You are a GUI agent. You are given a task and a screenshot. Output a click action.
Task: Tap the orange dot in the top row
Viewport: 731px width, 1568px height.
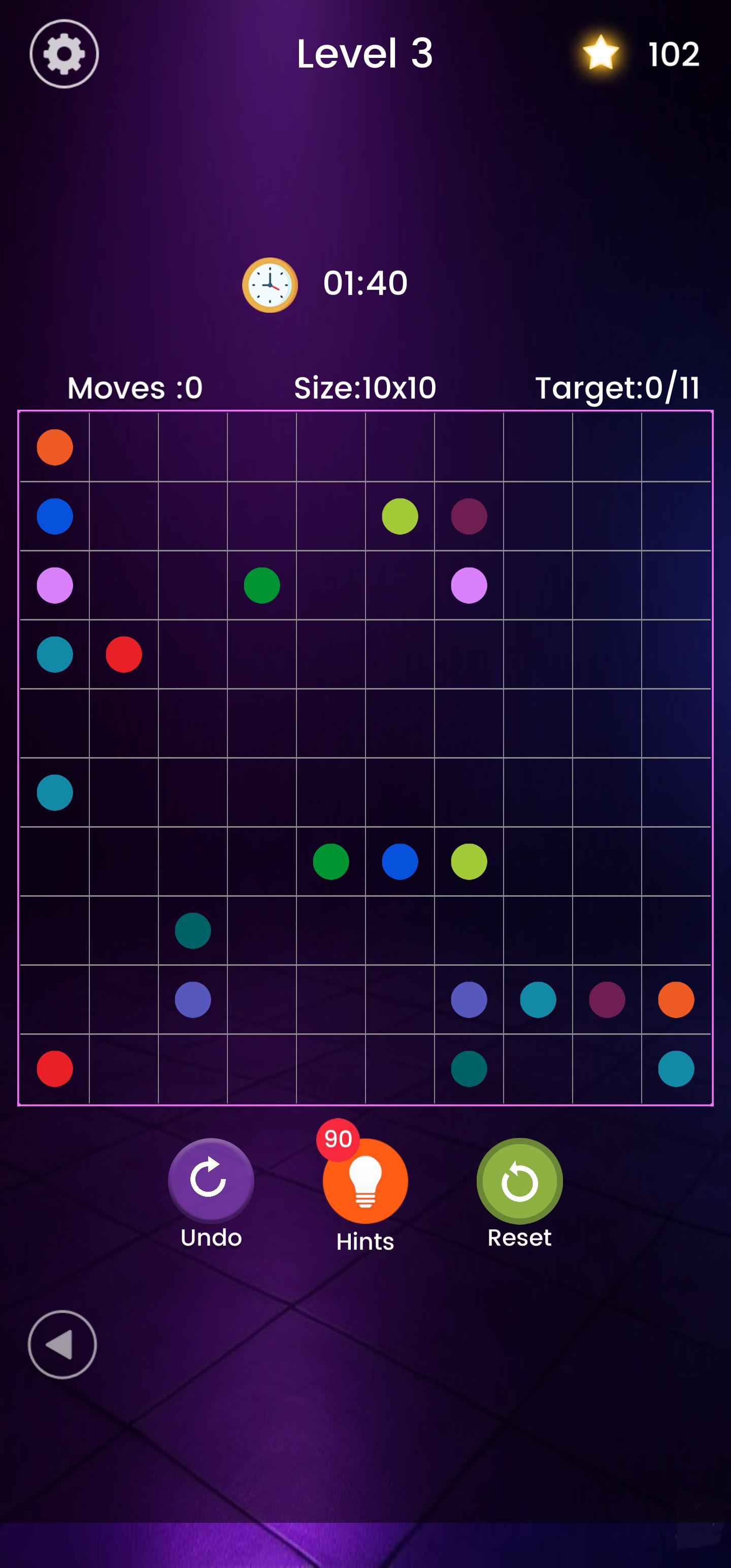(55, 447)
